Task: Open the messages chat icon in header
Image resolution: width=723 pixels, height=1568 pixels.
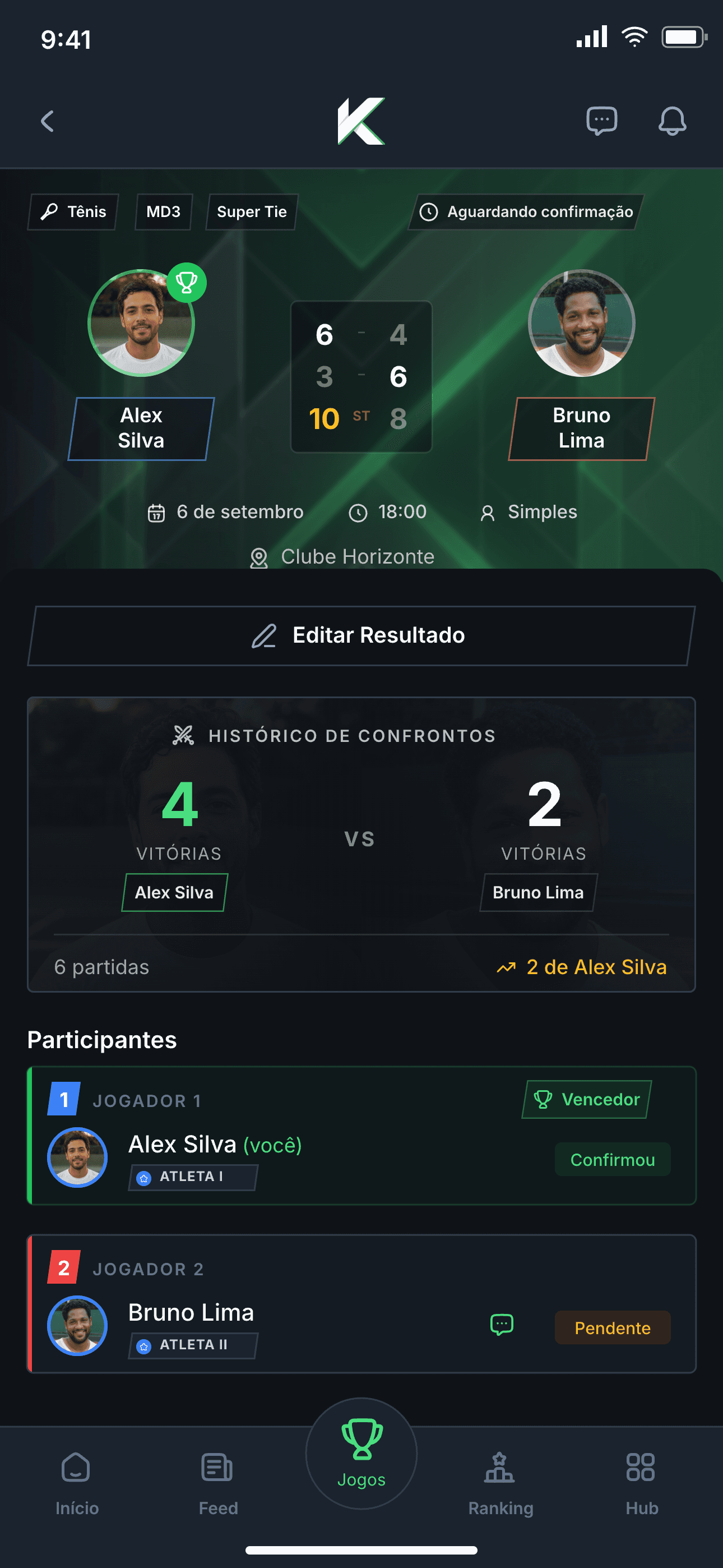Action: (601, 121)
